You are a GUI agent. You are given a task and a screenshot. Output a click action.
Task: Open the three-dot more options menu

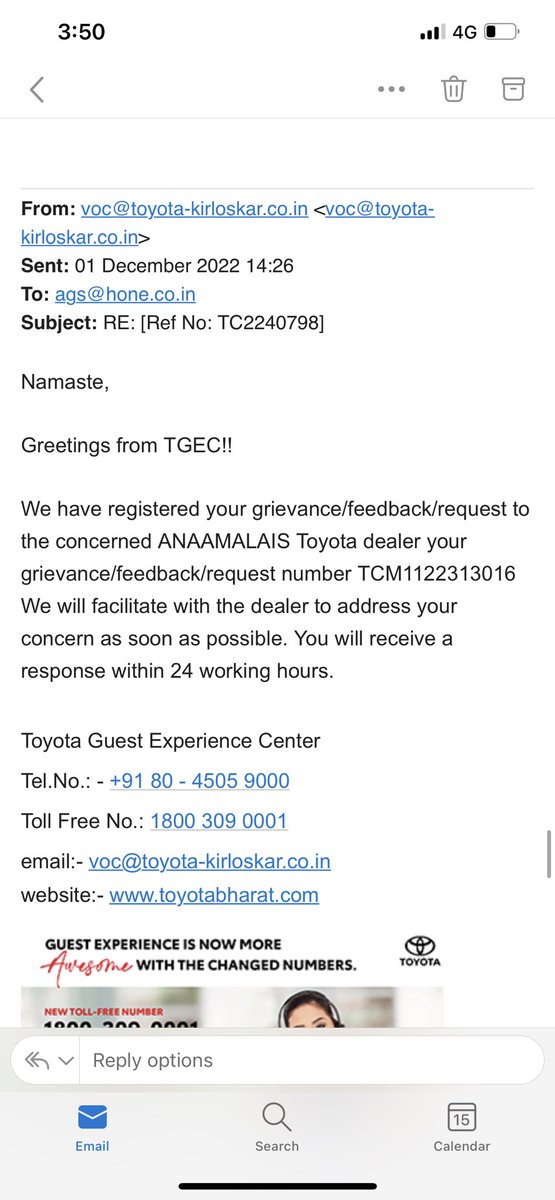pyautogui.click(x=391, y=89)
